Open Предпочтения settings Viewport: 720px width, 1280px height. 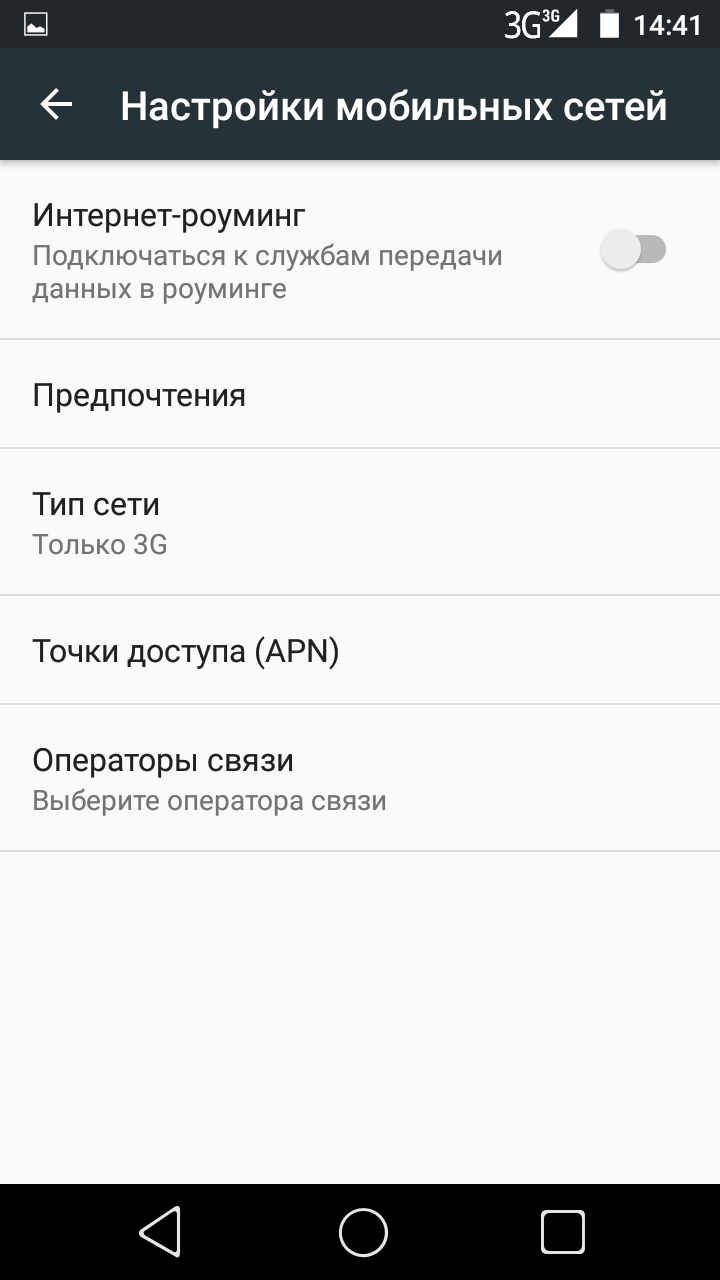coord(360,395)
